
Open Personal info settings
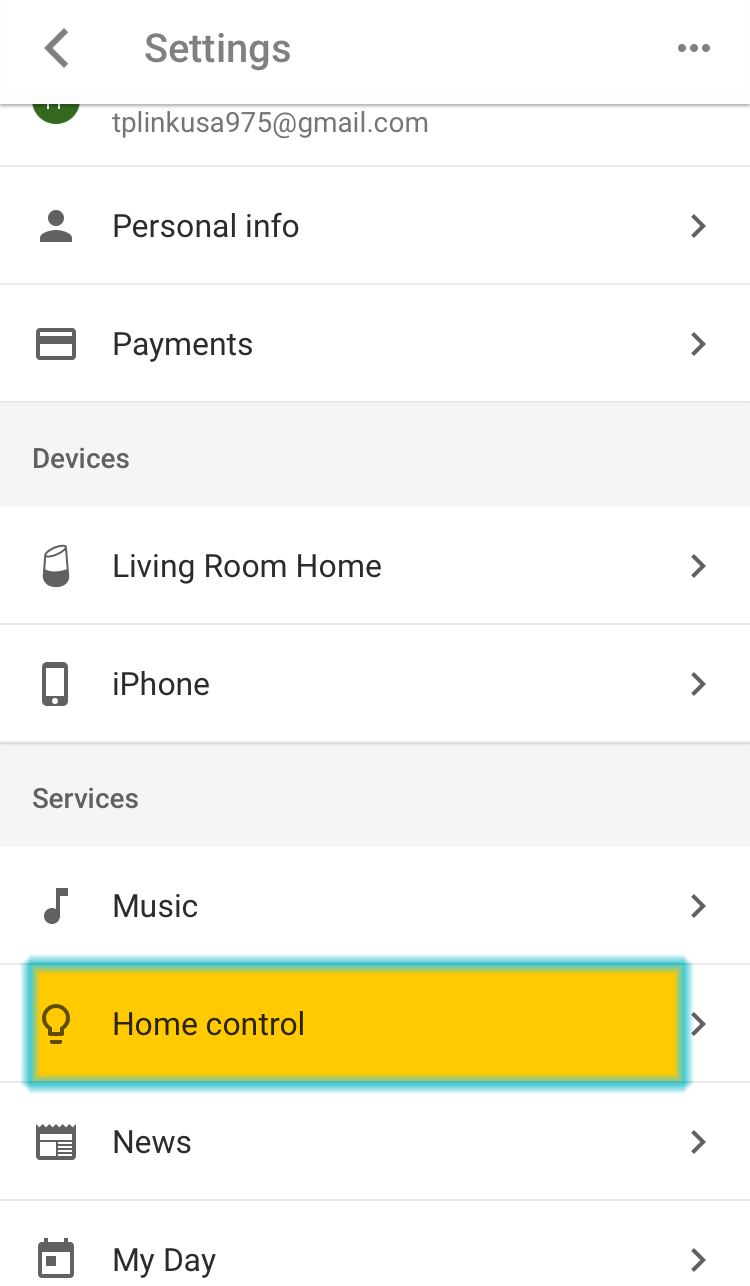375,226
